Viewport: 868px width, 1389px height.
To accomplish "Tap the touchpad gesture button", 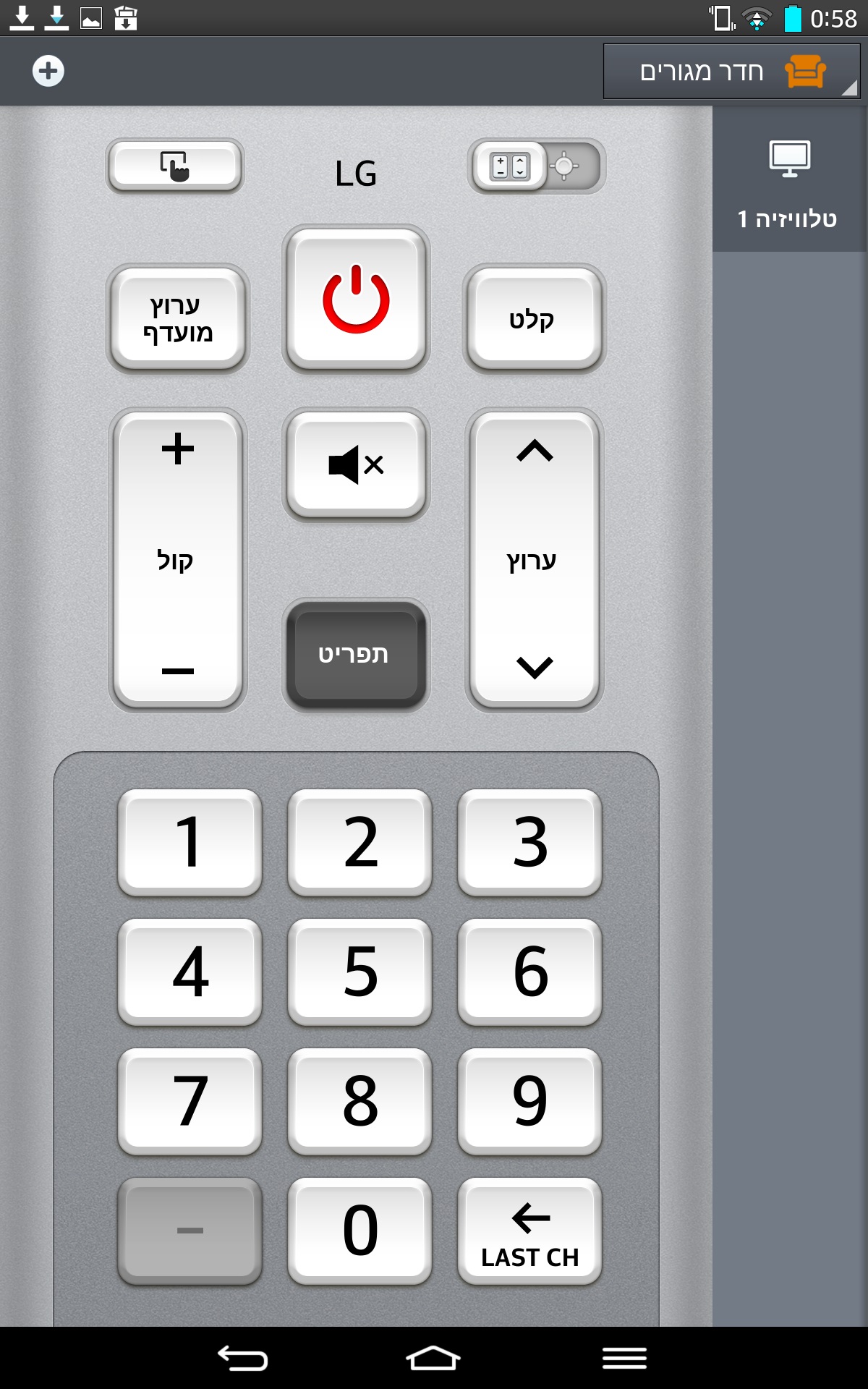I will [x=175, y=166].
